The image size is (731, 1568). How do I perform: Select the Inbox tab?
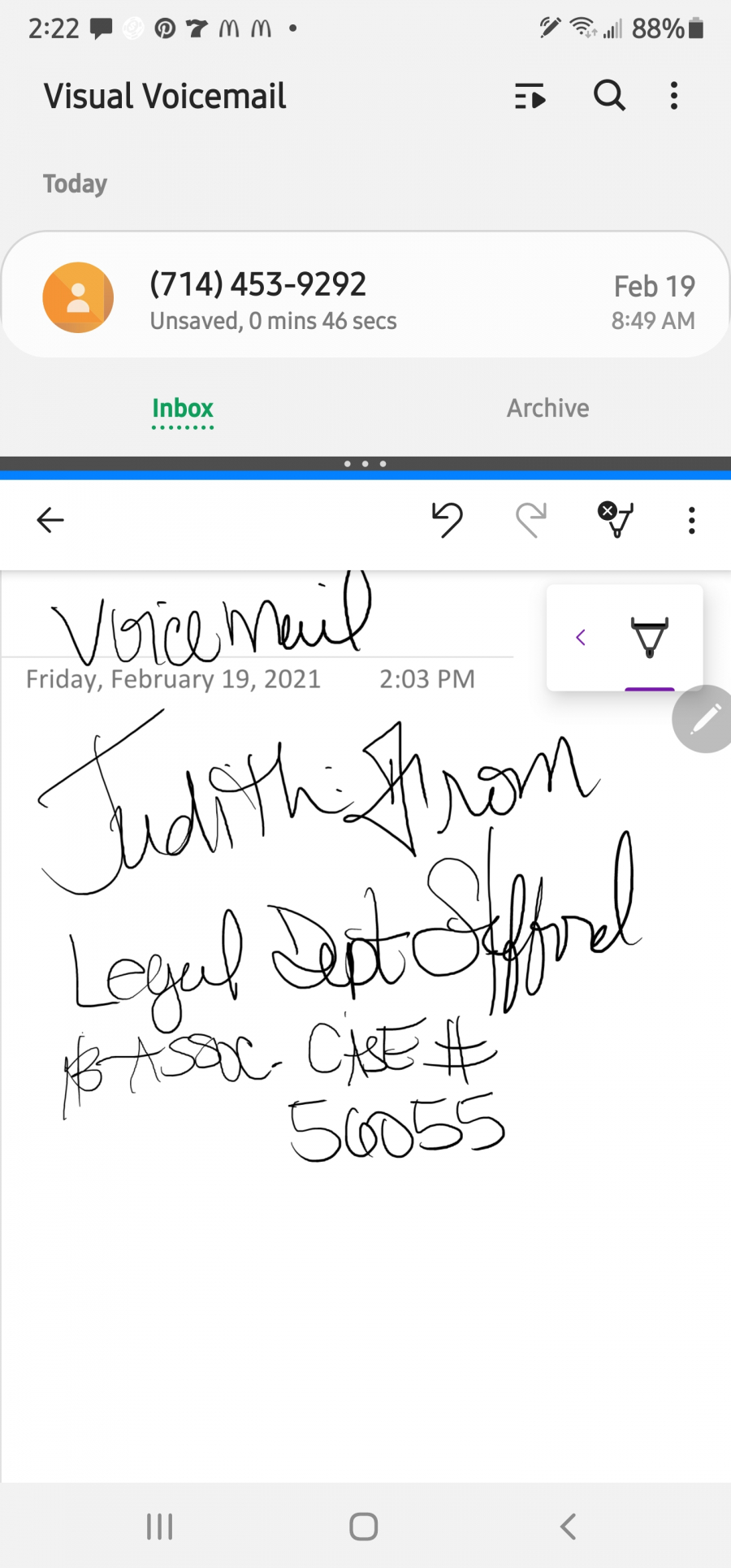(x=183, y=409)
